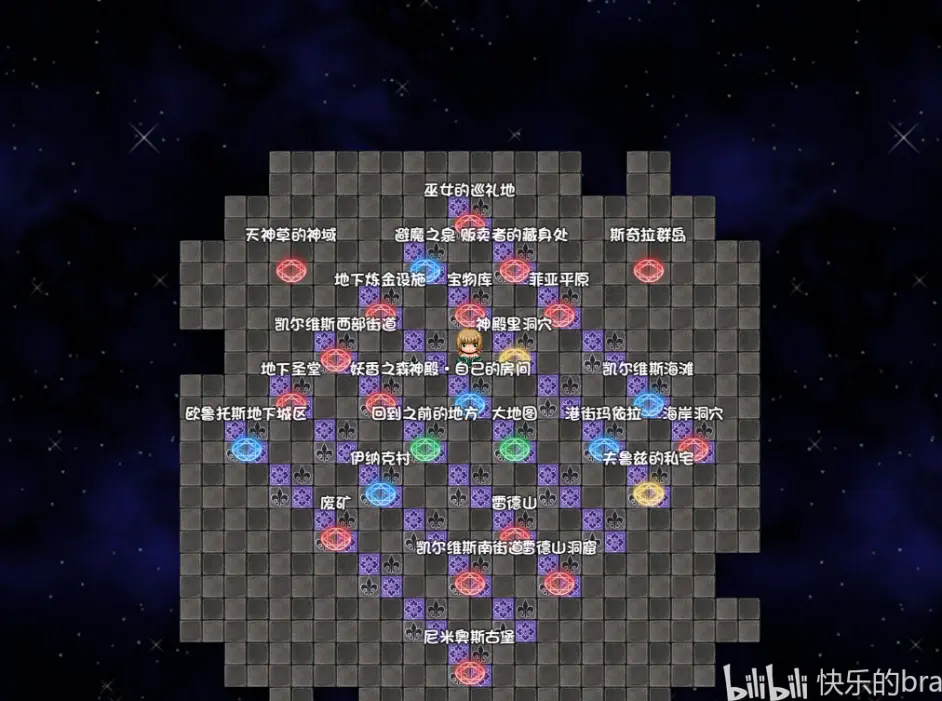Image resolution: width=942 pixels, height=701 pixels.
Task: Enter the 避魔之泉 blue circle
Action: pos(425,269)
